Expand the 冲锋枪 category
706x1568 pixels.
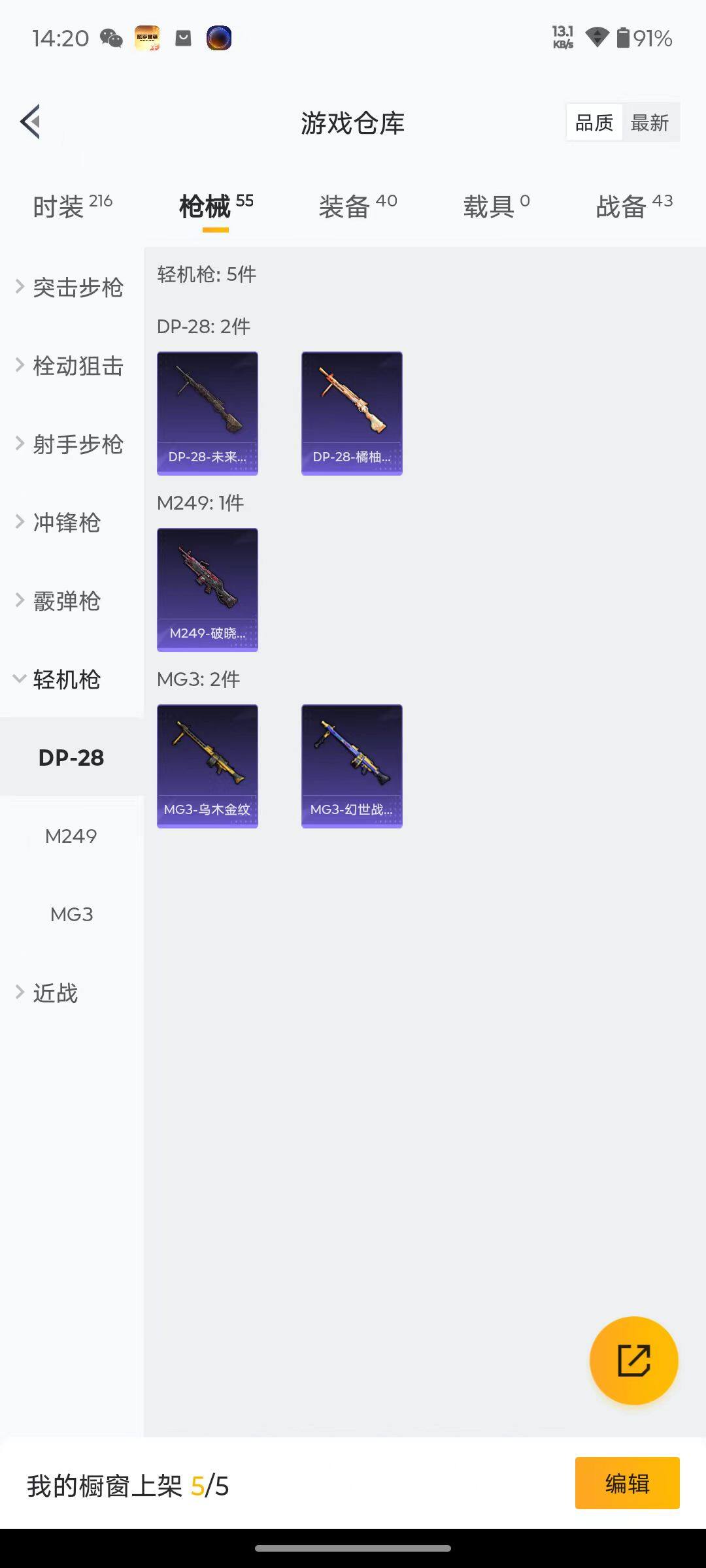(x=65, y=523)
